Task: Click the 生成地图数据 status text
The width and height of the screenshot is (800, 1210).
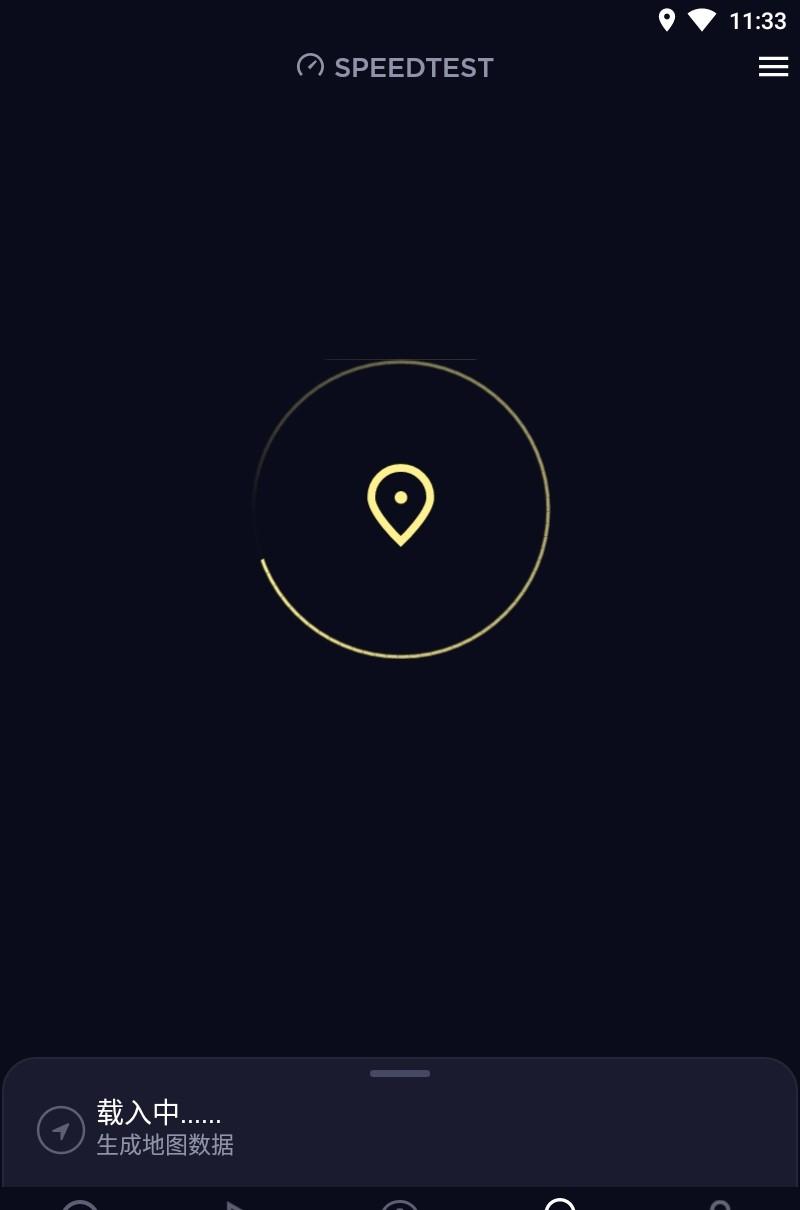Action: click(x=167, y=1145)
